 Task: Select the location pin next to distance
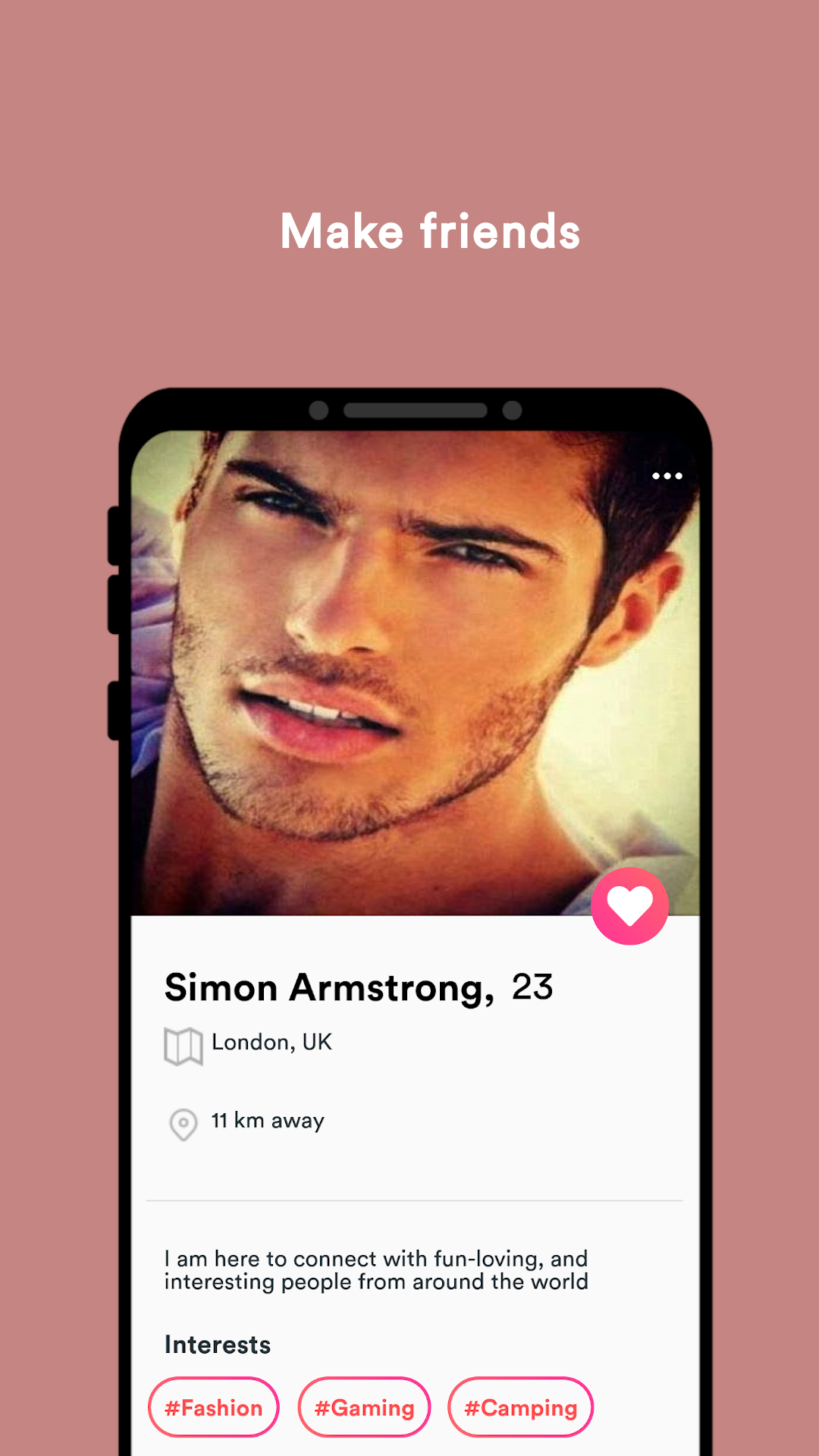pyautogui.click(x=182, y=1122)
